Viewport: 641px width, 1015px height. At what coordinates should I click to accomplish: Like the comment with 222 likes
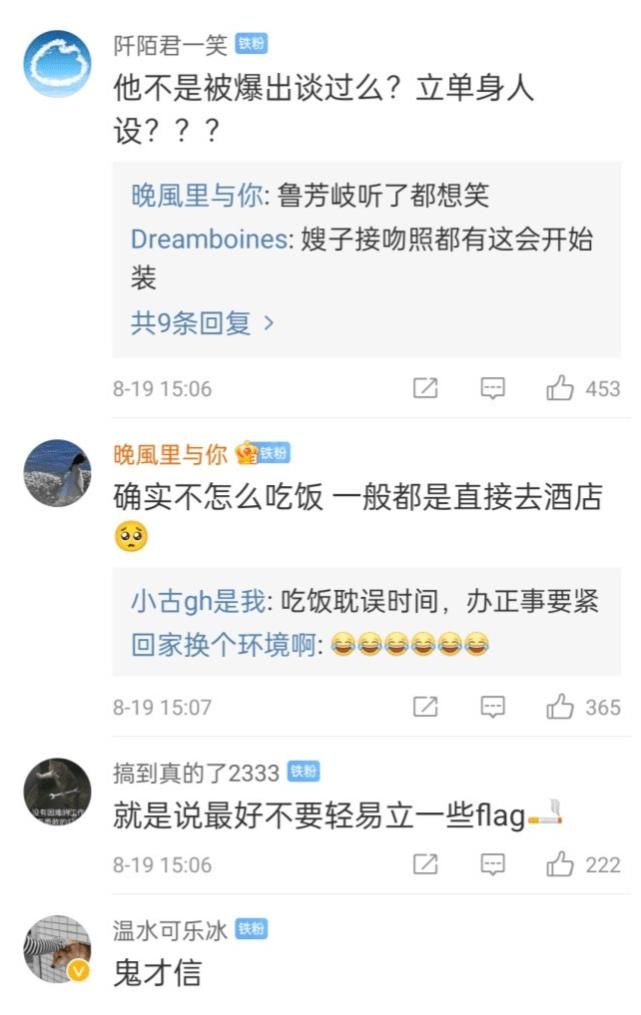pyautogui.click(x=560, y=865)
